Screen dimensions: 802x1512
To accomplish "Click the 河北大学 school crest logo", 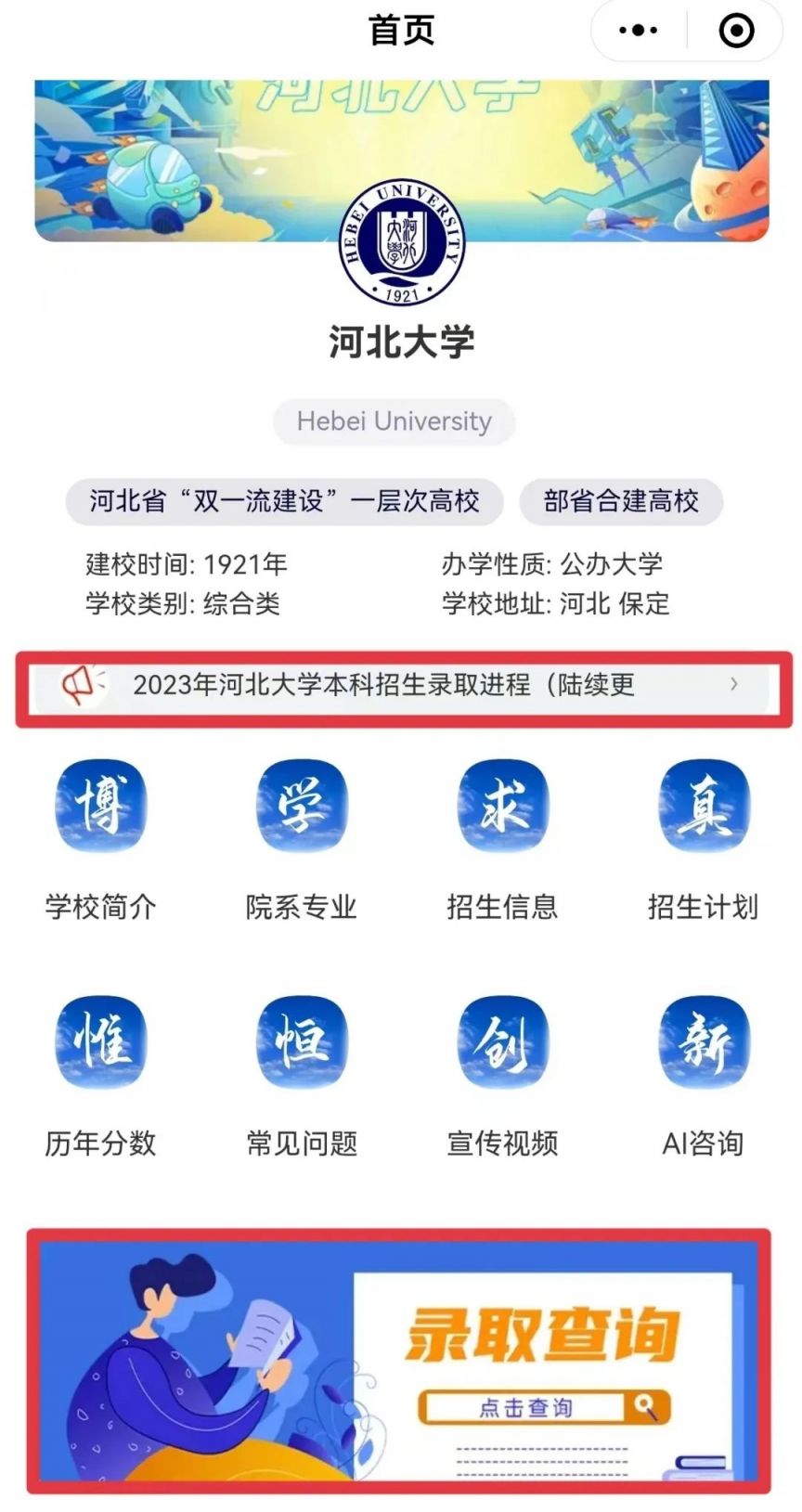I will tap(401, 239).
